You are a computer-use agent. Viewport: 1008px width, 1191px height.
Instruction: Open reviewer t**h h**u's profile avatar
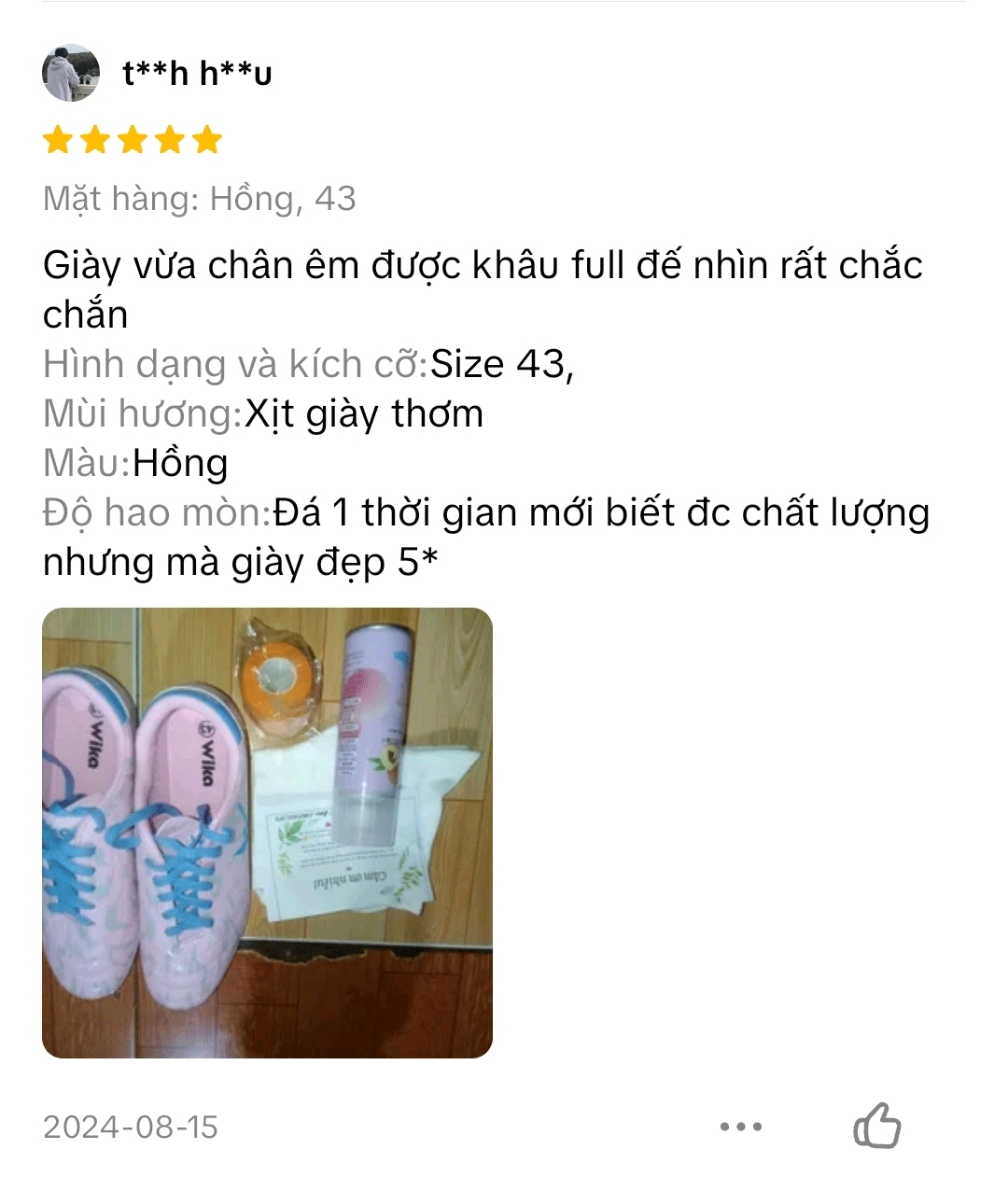point(71,73)
